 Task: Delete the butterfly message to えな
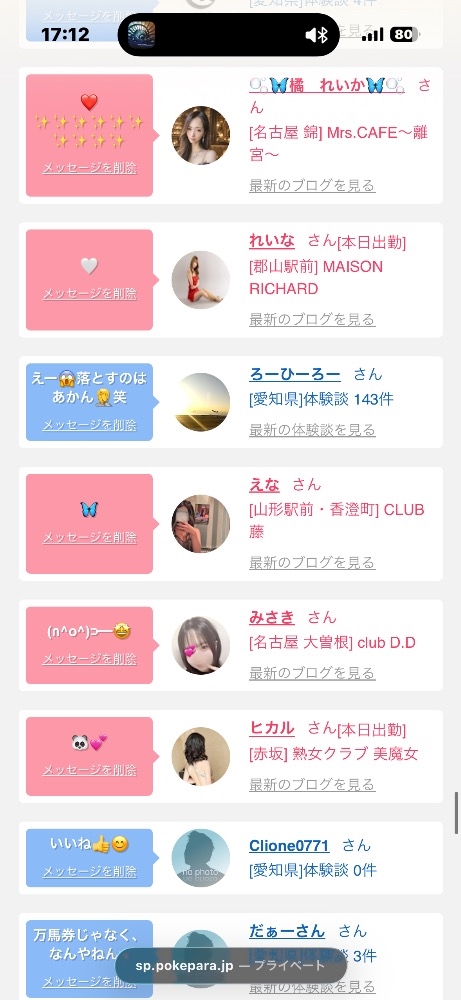[89, 538]
